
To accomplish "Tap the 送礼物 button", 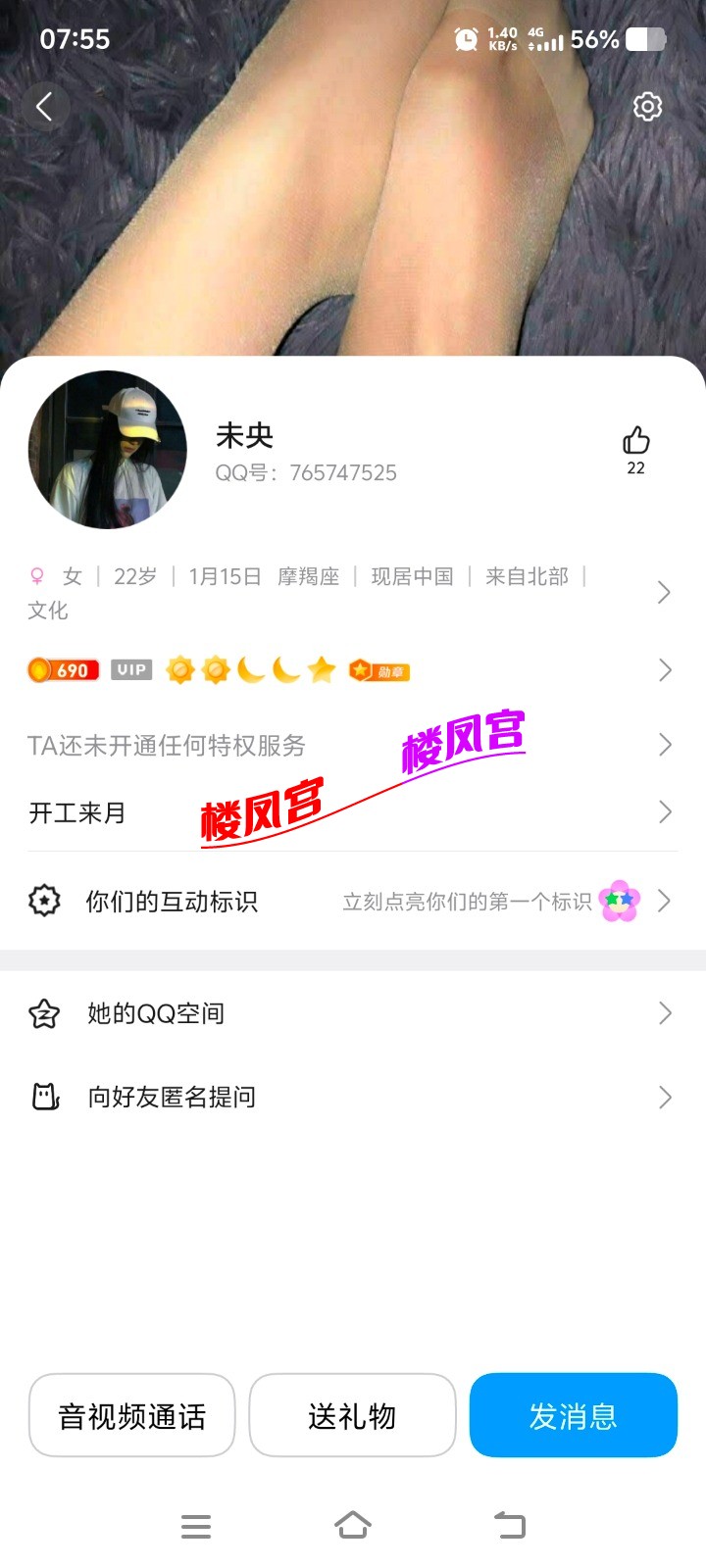I will click(352, 1416).
